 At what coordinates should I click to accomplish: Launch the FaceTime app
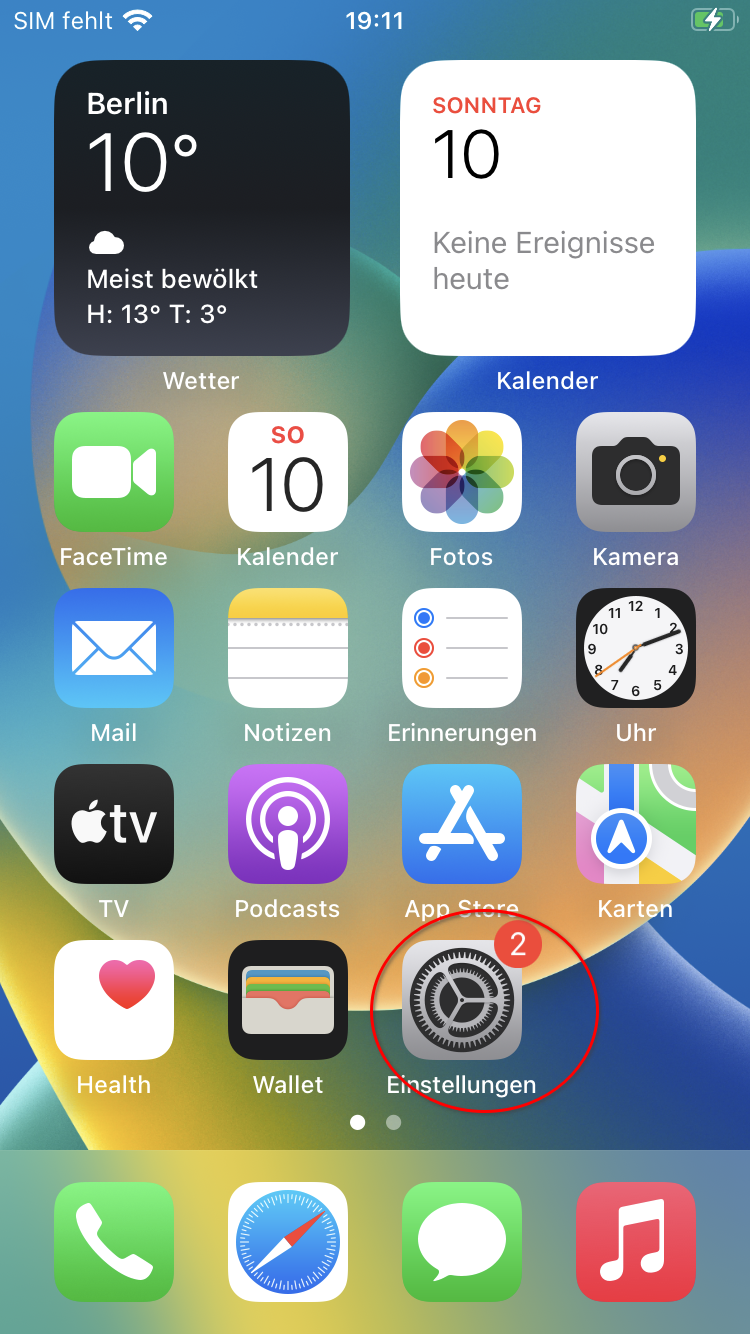tap(114, 472)
